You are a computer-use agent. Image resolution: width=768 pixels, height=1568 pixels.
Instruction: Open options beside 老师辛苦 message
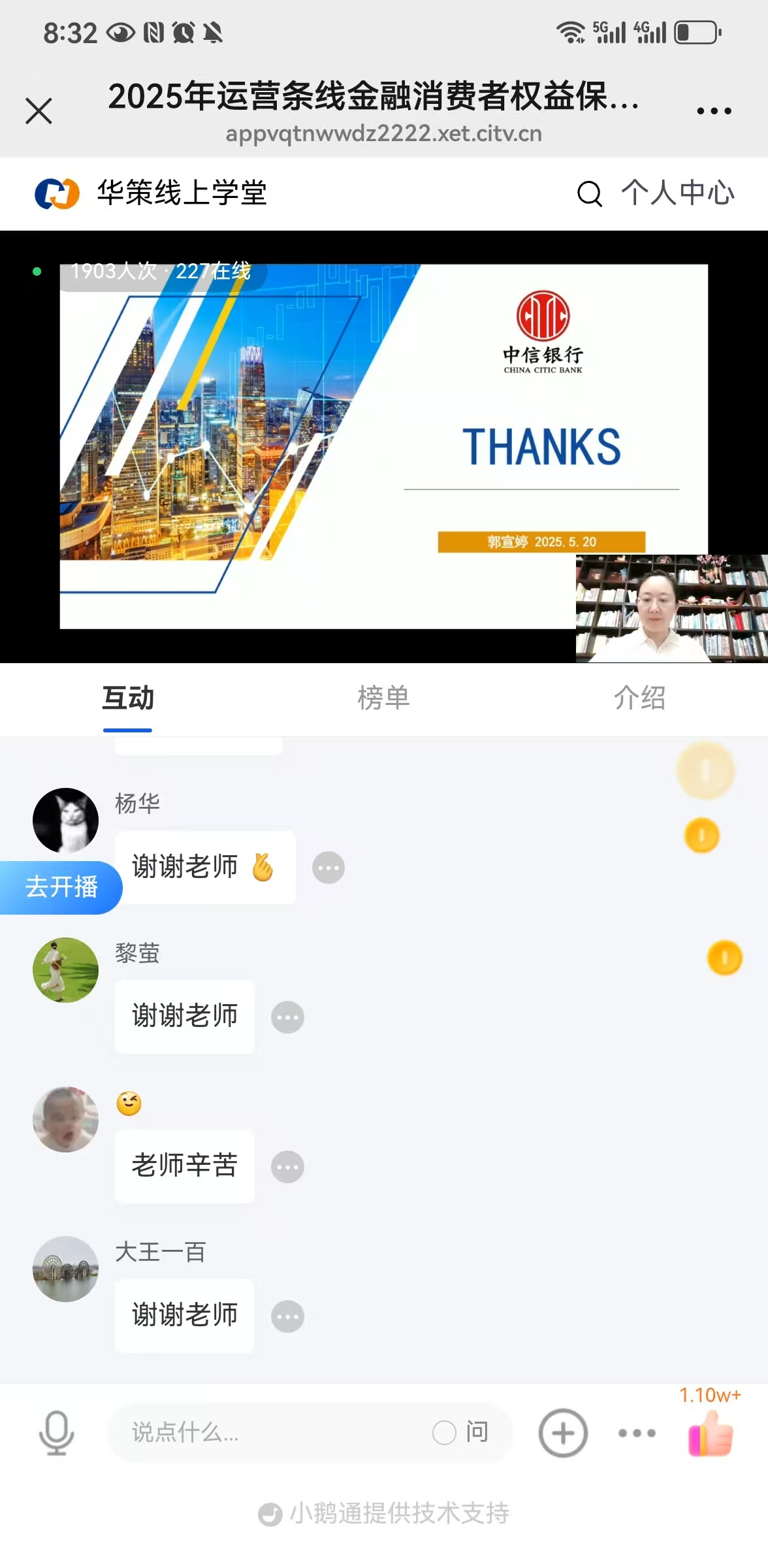tap(287, 1167)
